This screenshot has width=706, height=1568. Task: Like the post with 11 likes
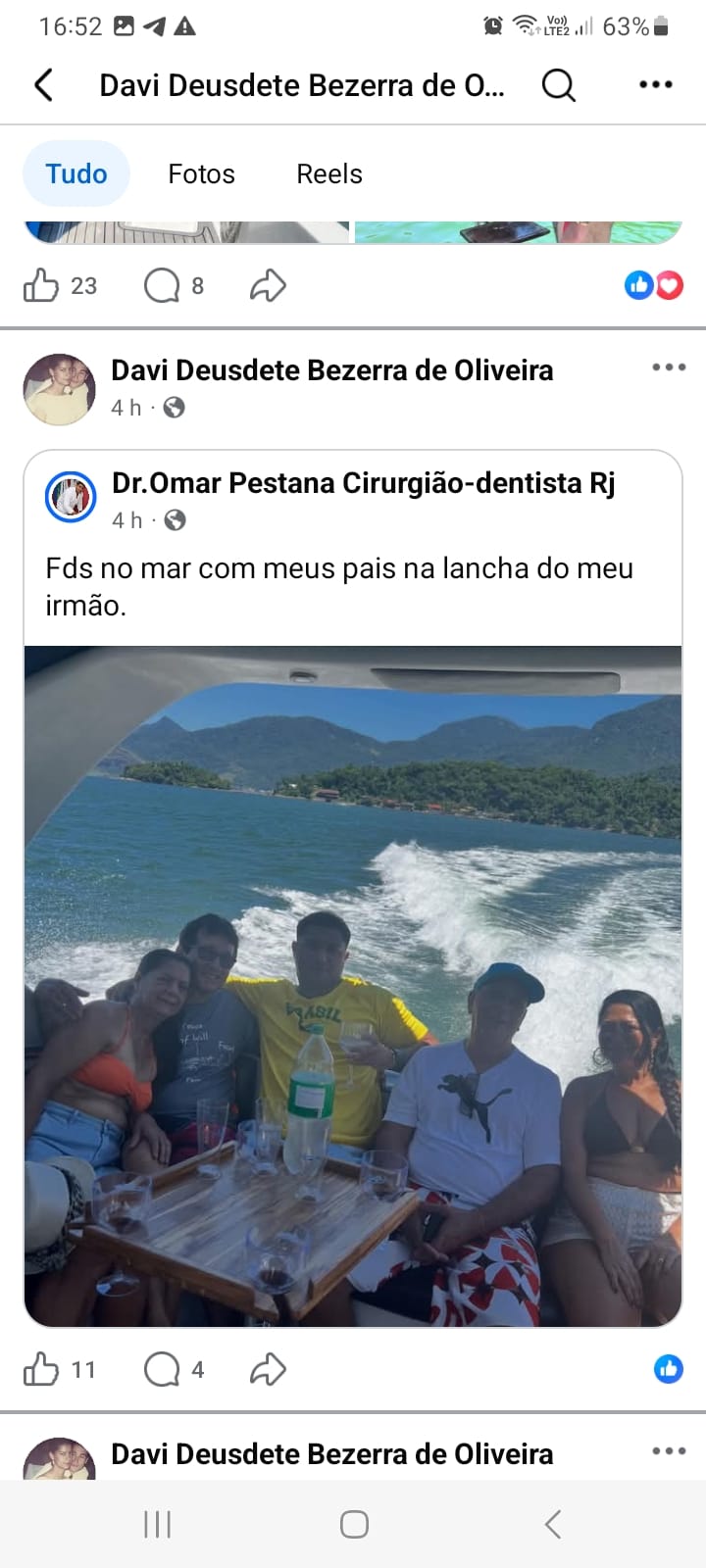tap(41, 1369)
